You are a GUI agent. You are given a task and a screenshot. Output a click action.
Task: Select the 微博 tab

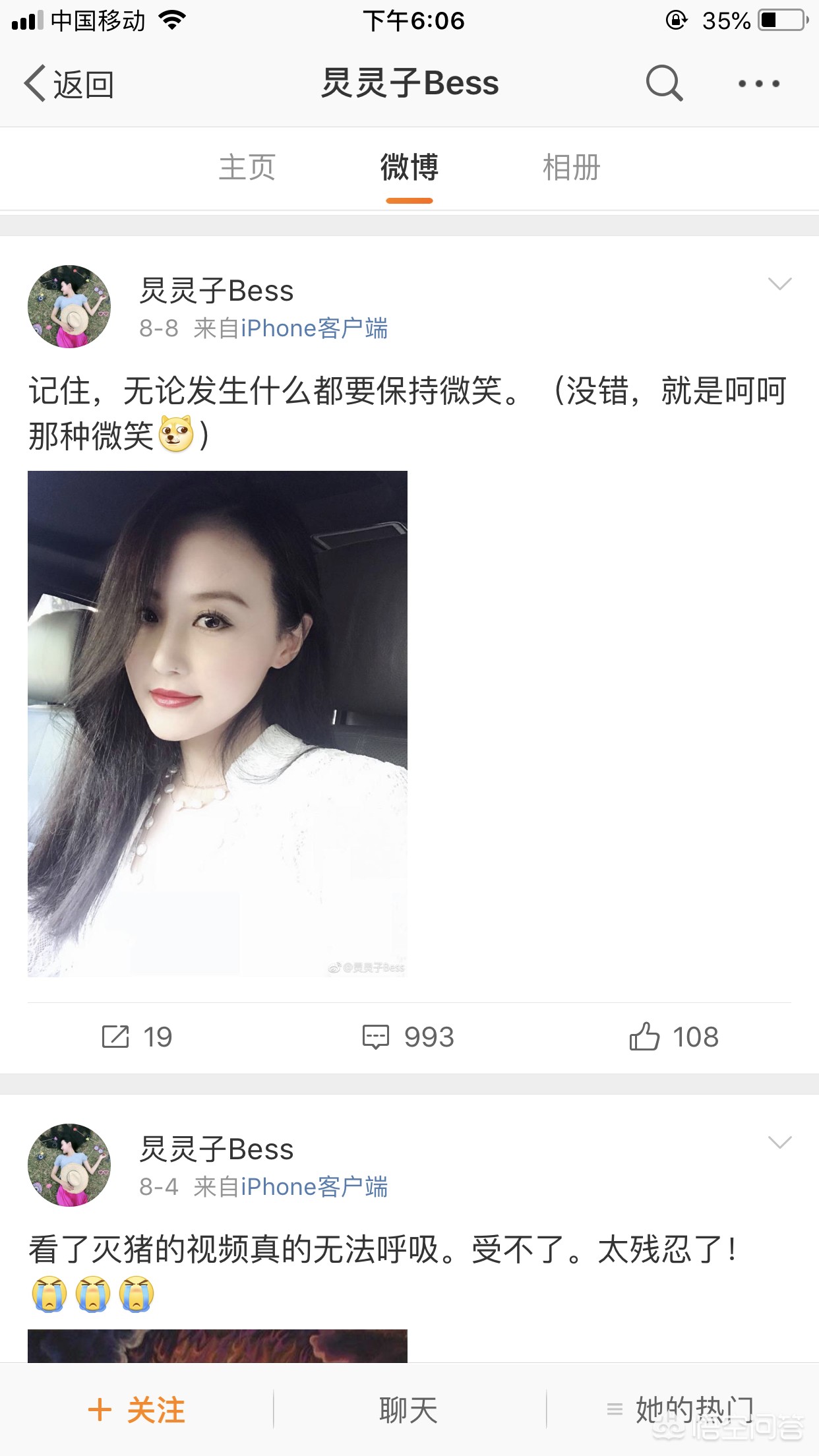point(409,167)
